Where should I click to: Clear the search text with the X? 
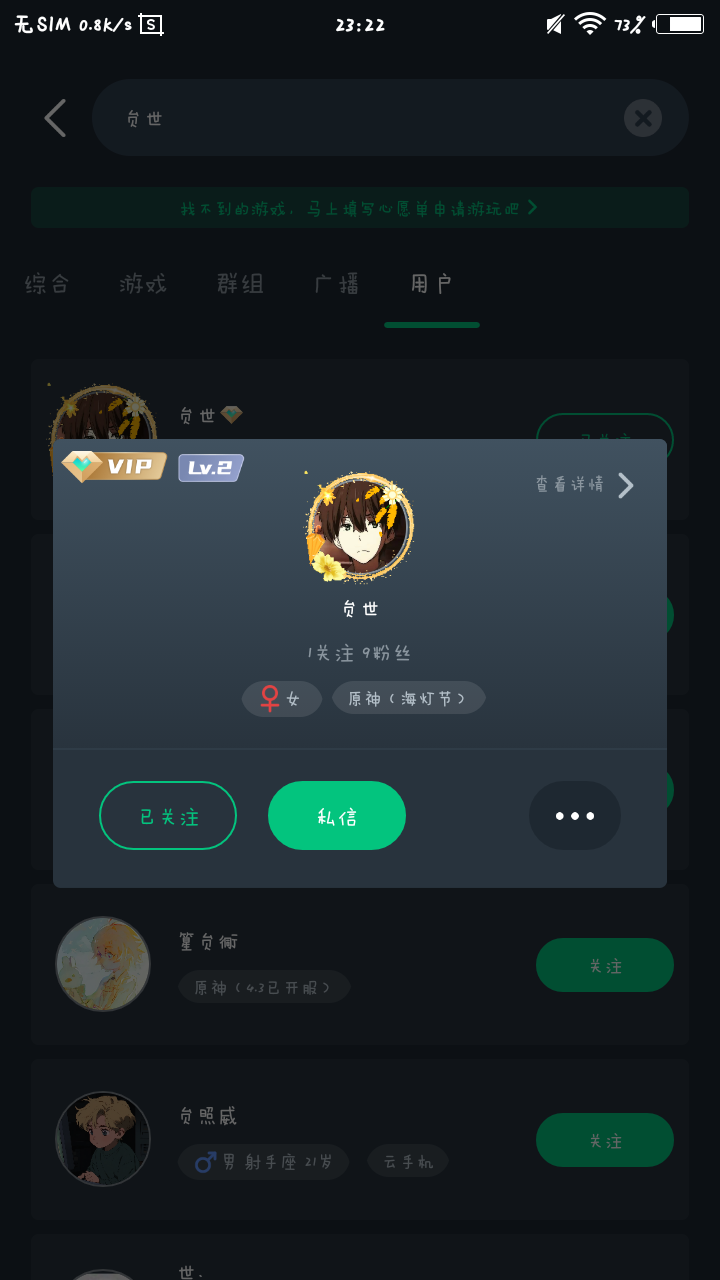pyautogui.click(x=642, y=118)
